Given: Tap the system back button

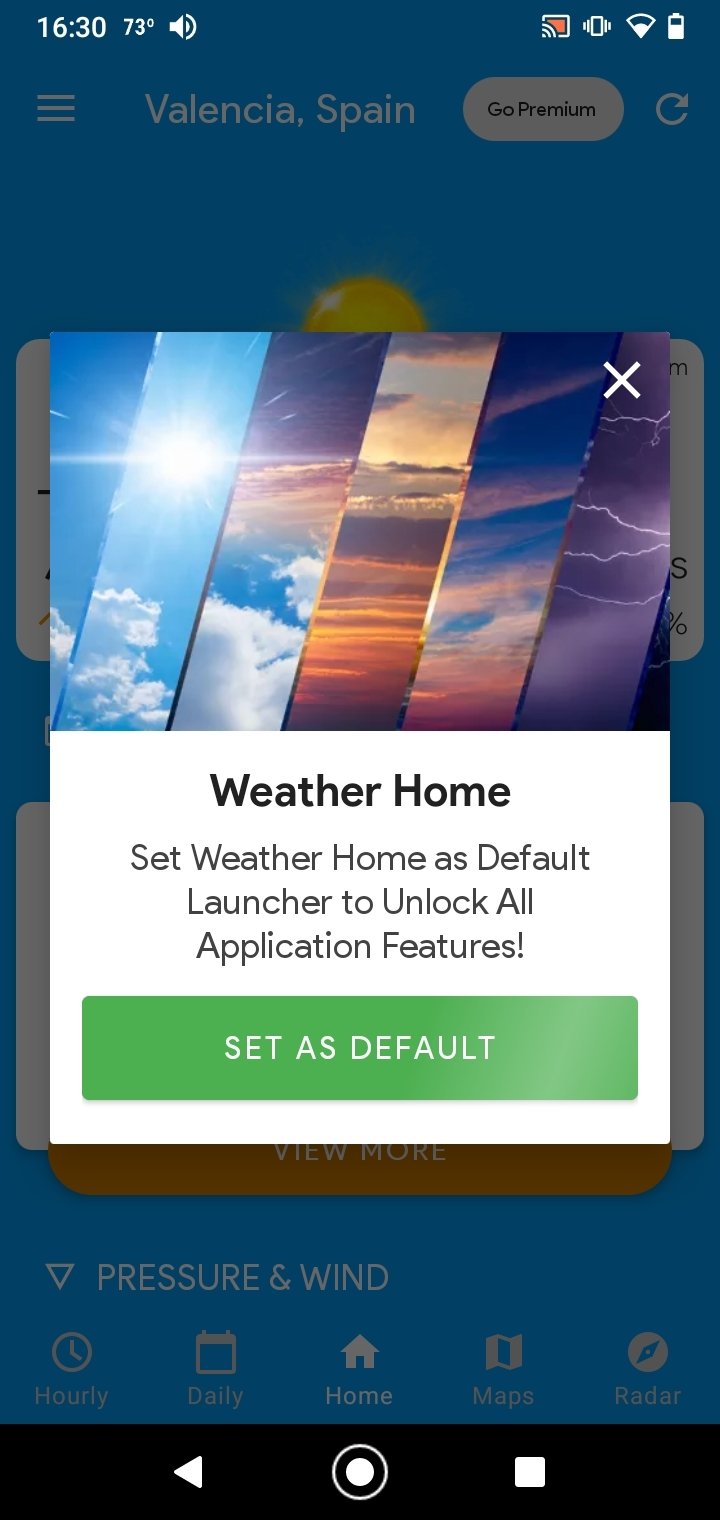Looking at the screenshot, I should click(188, 1472).
